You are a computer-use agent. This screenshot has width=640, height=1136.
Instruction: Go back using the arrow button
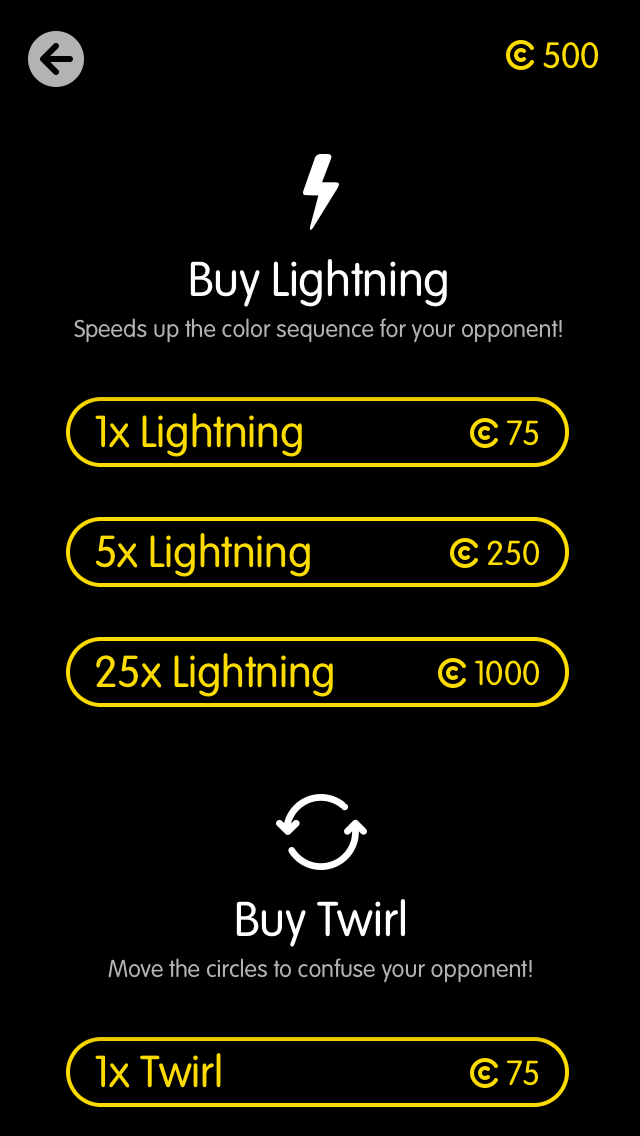pos(56,59)
